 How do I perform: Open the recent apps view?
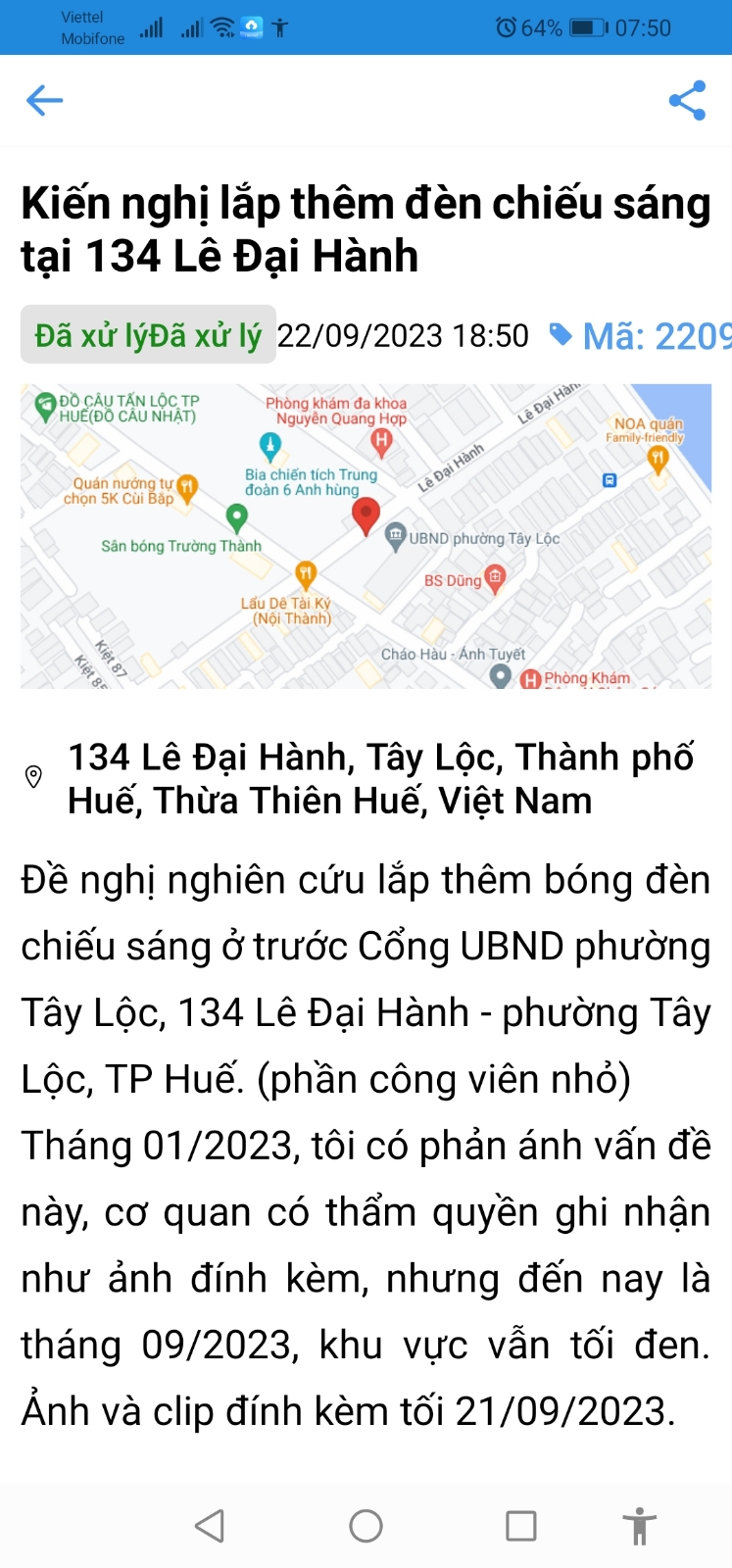pos(520,1526)
